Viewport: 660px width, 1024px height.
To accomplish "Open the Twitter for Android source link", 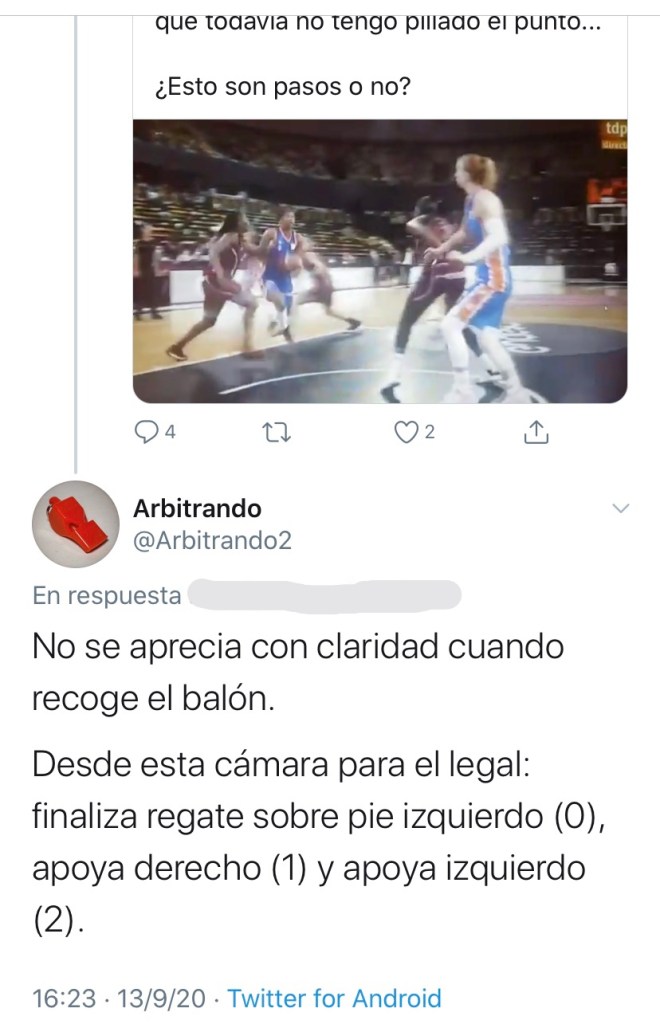I will tap(334, 998).
